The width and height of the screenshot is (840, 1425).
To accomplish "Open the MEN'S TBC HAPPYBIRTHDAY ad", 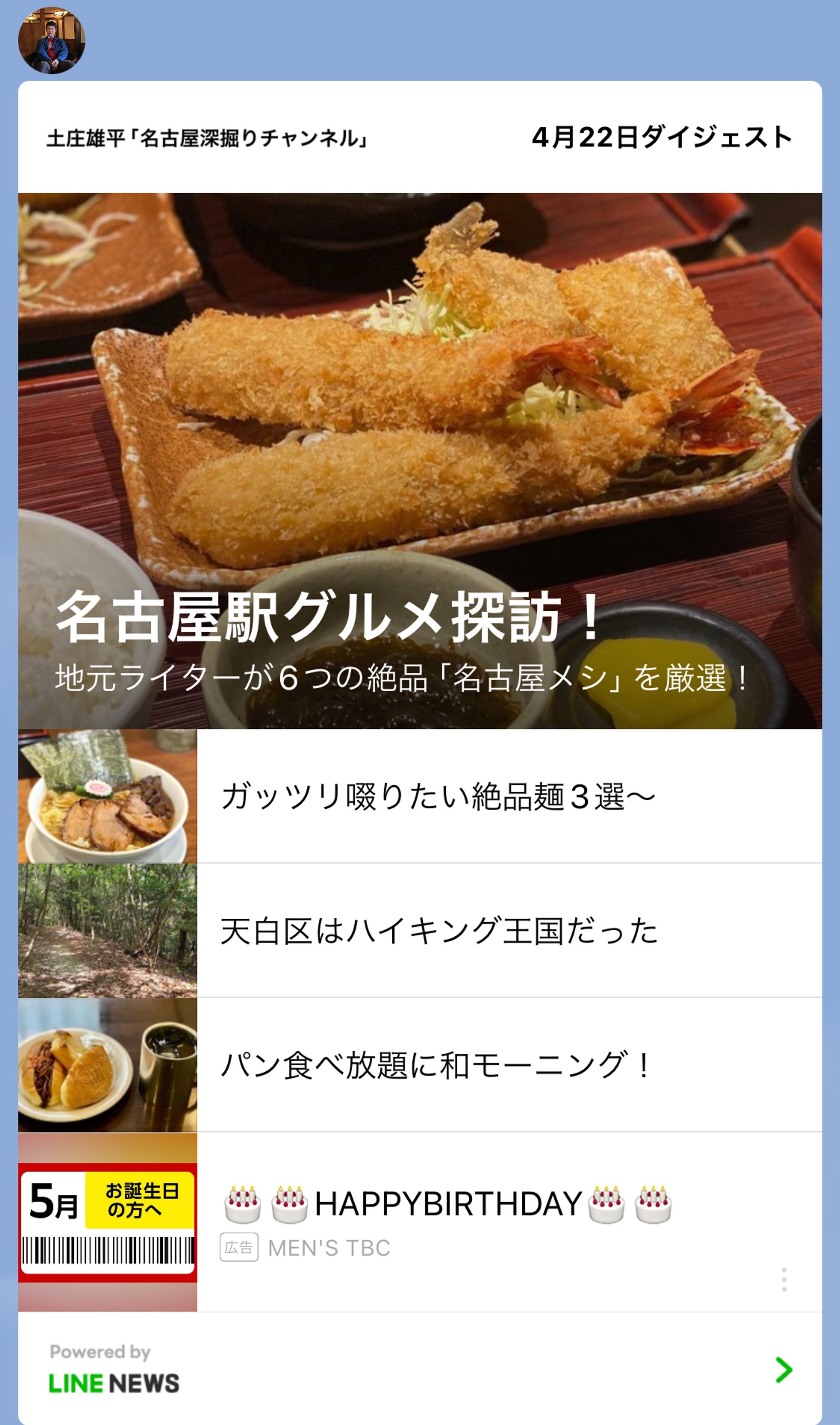I will pyautogui.click(x=447, y=1204).
